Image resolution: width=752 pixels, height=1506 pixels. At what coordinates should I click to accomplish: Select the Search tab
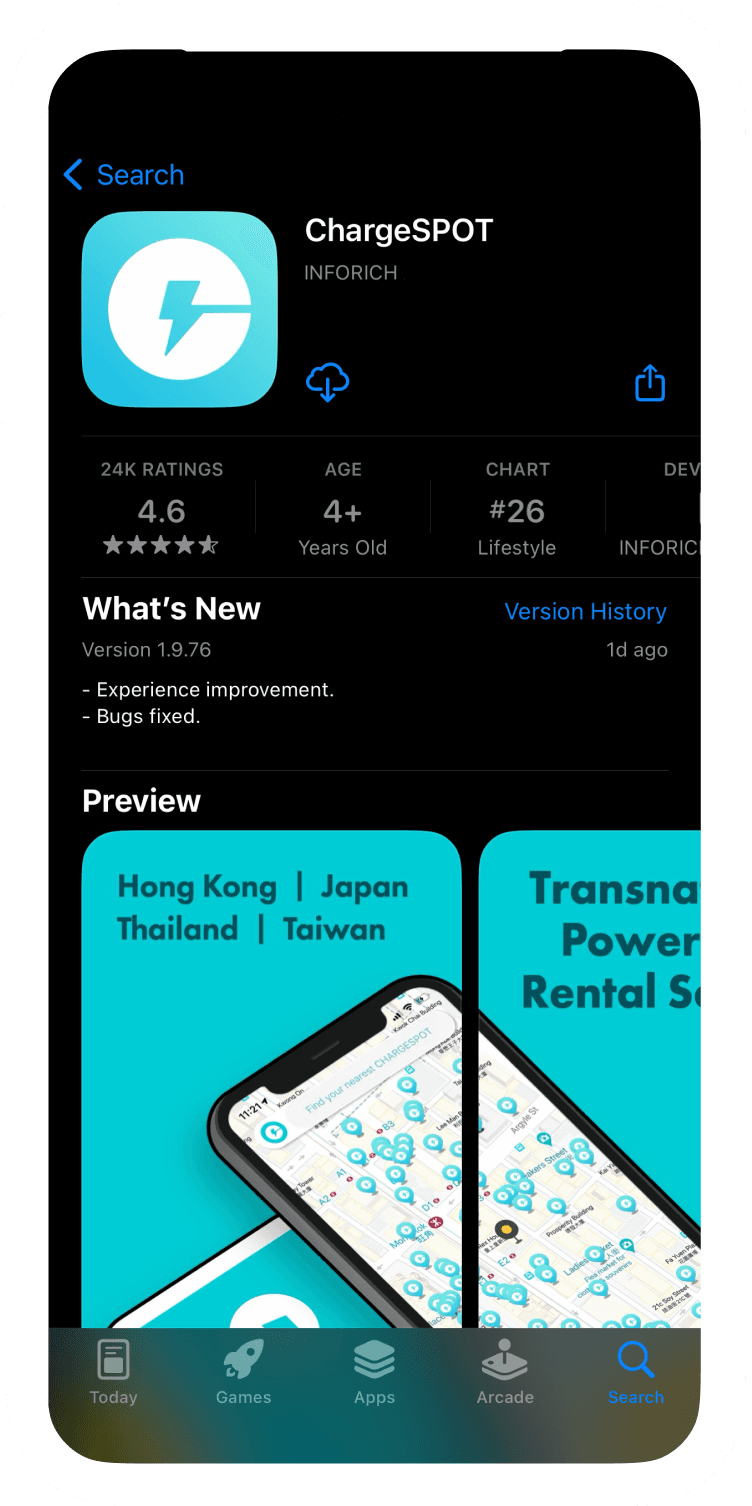[x=636, y=1373]
